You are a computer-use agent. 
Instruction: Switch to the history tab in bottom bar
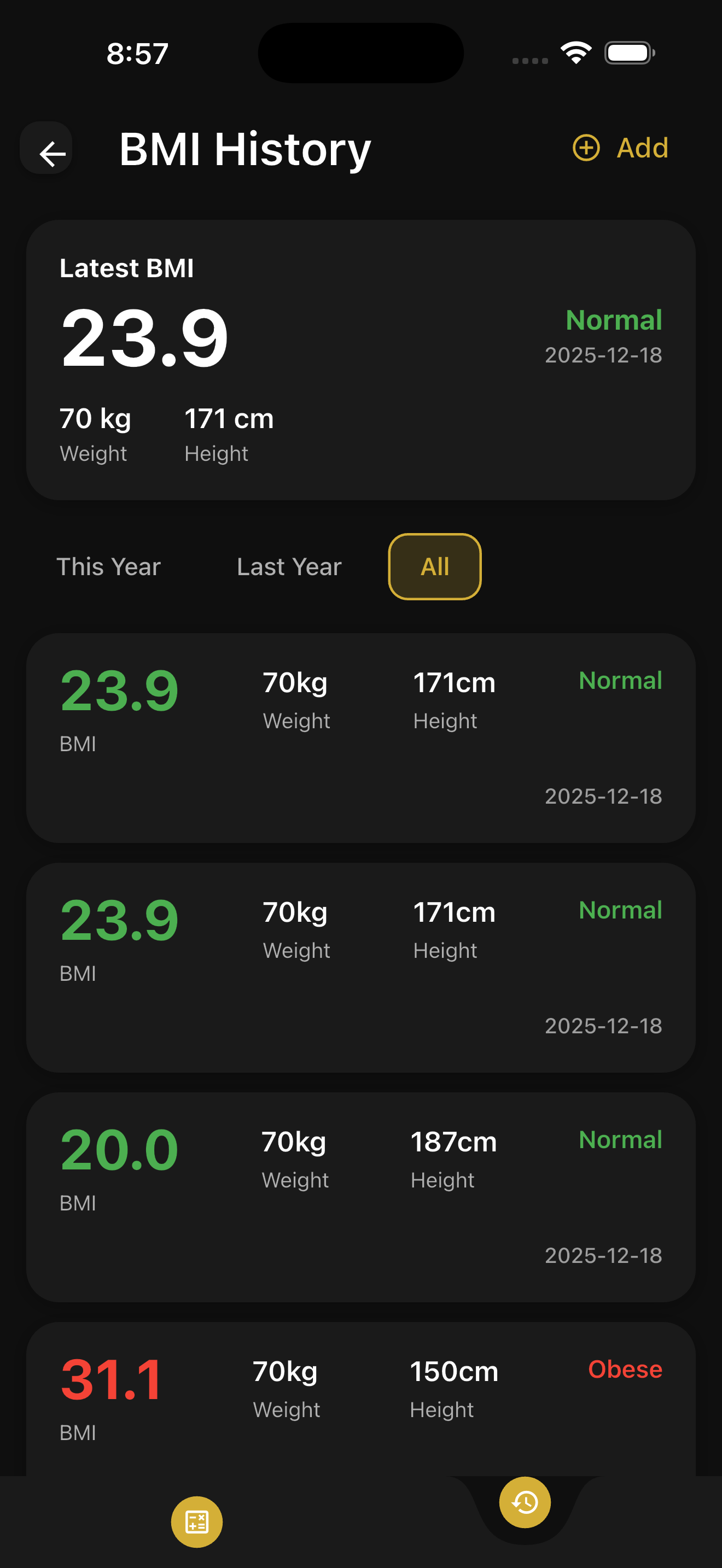(525, 1502)
